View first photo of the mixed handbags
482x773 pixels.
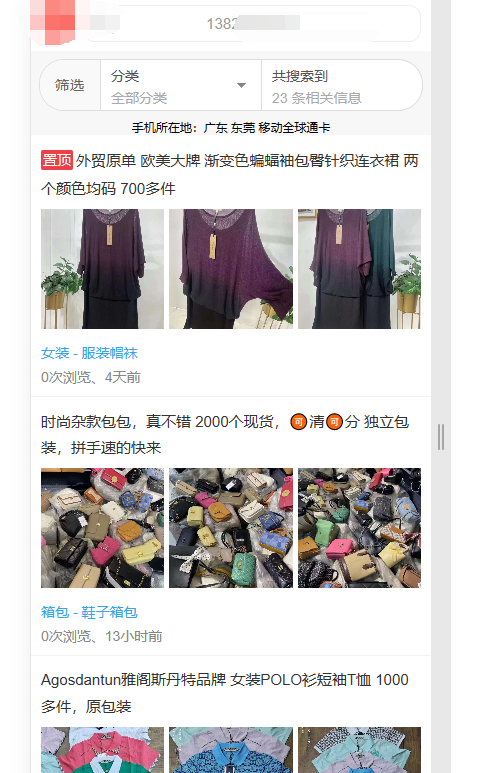(x=103, y=527)
